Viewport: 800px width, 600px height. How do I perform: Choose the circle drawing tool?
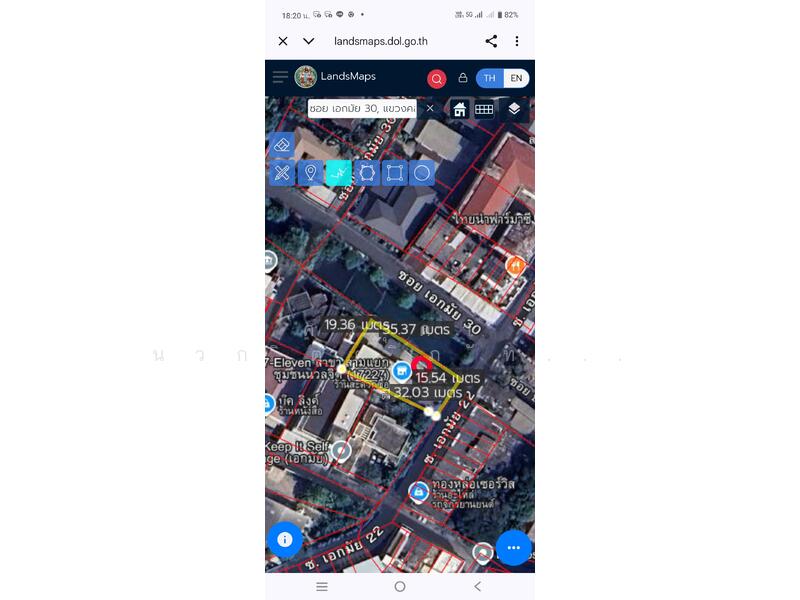point(422,173)
